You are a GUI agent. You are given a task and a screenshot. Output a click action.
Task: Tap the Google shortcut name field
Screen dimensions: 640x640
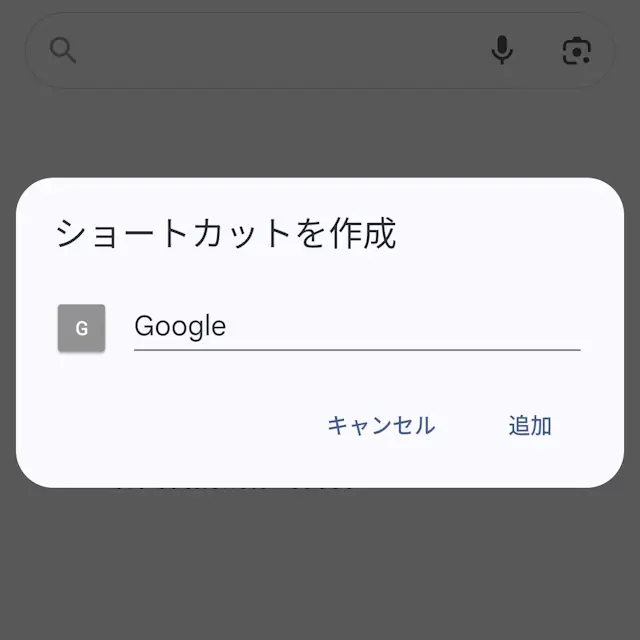click(356, 327)
